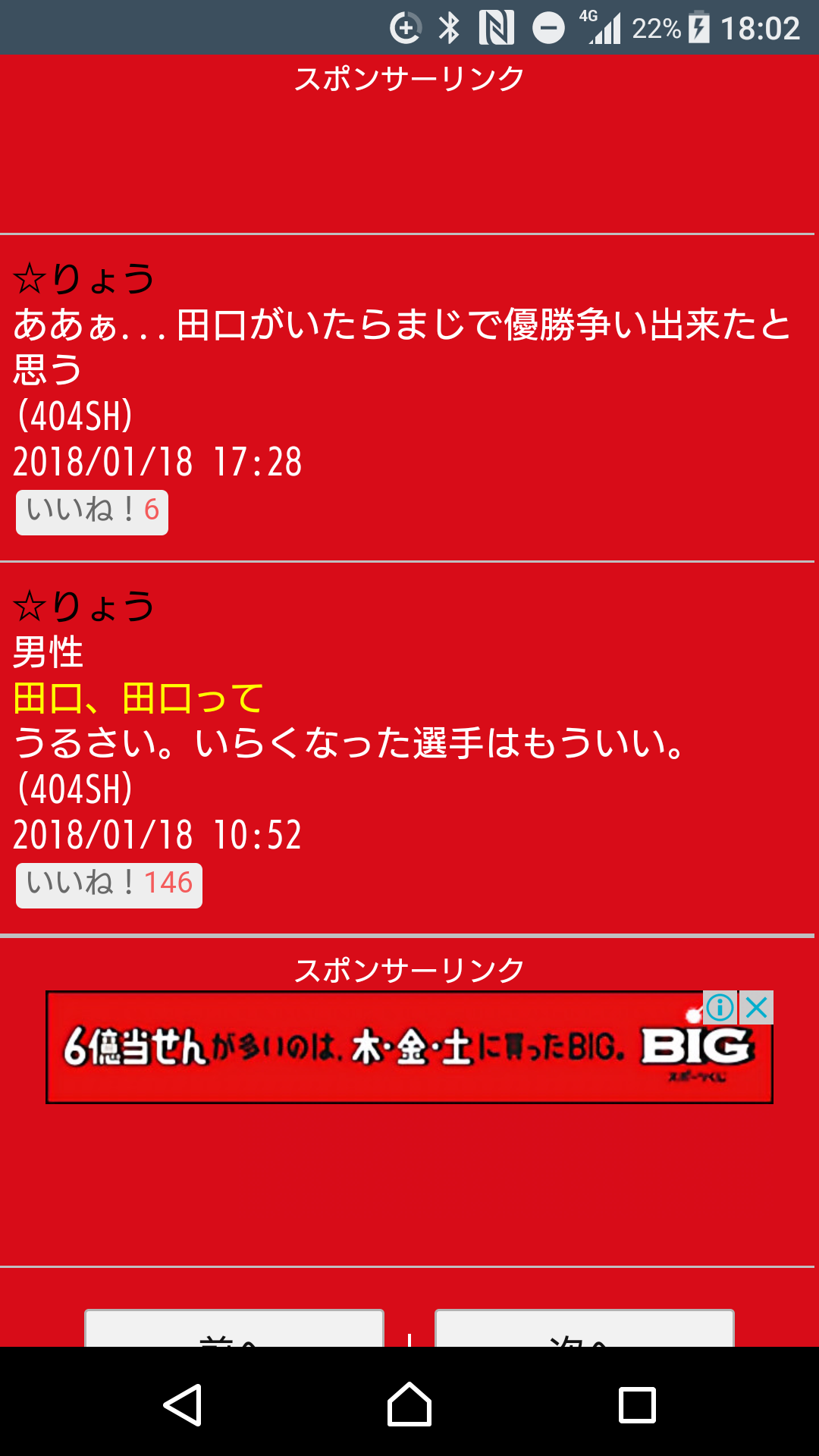Like the 10:52 comment with 146 likes
Image resolution: width=819 pixels, height=1456 pixels.
pyautogui.click(x=109, y=886)
